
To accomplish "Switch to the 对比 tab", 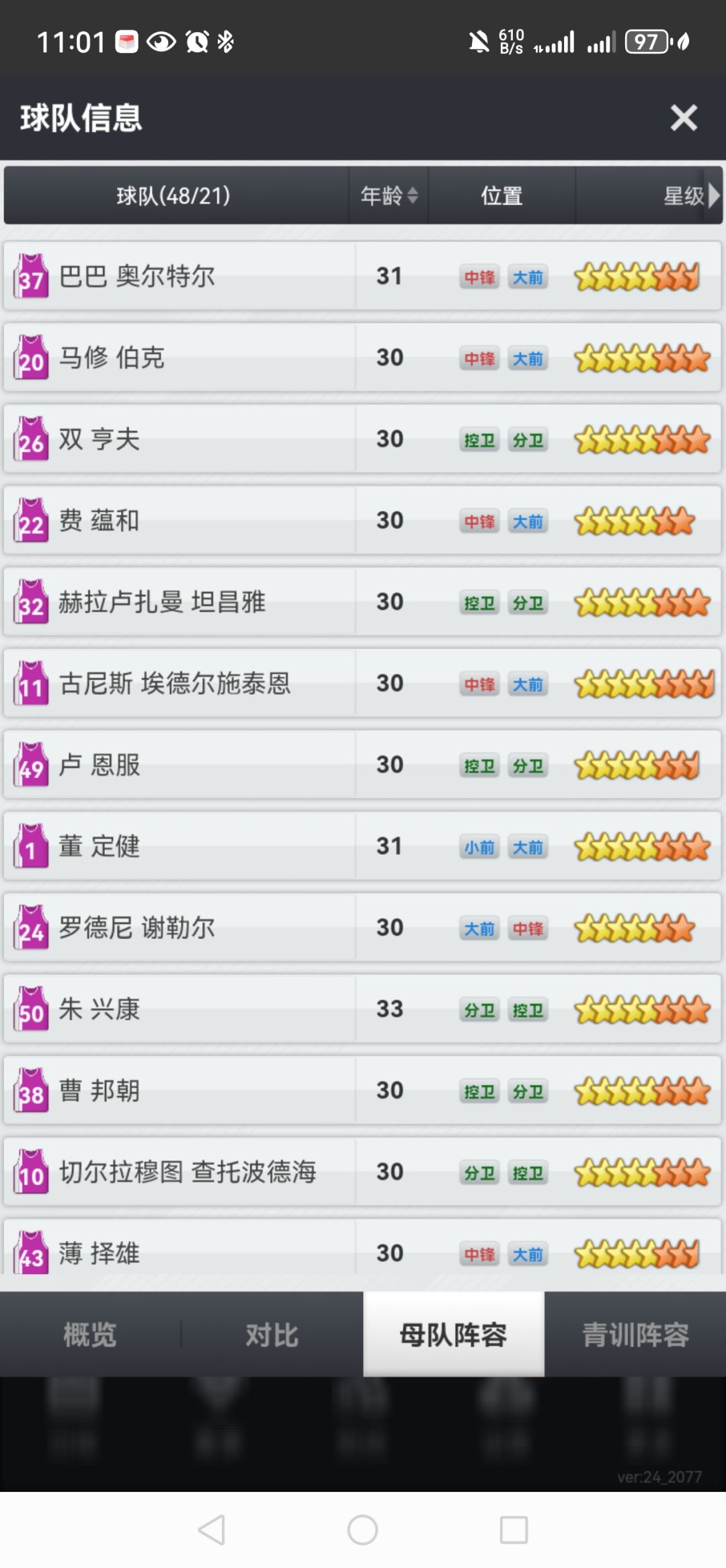I will (x=272, y=1334).
